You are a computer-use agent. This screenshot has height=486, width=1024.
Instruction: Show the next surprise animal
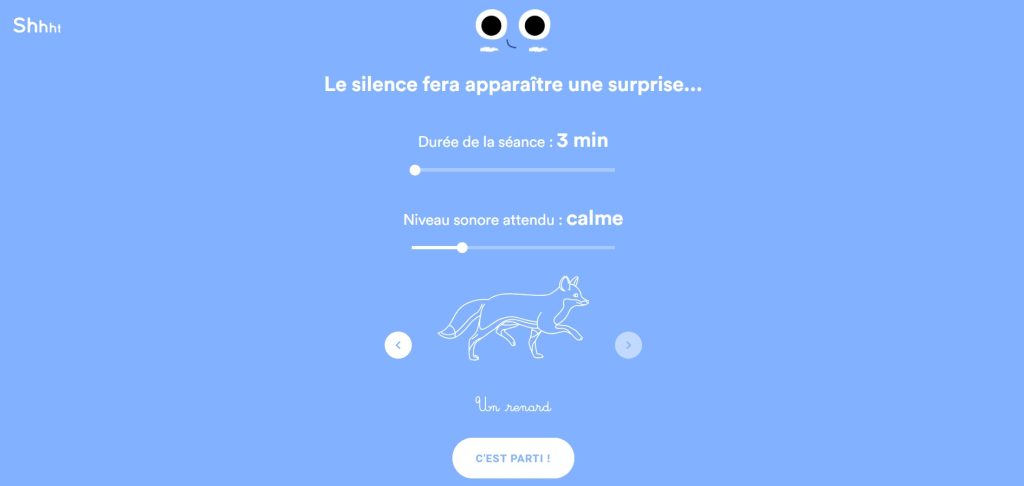tap(628, 345)
